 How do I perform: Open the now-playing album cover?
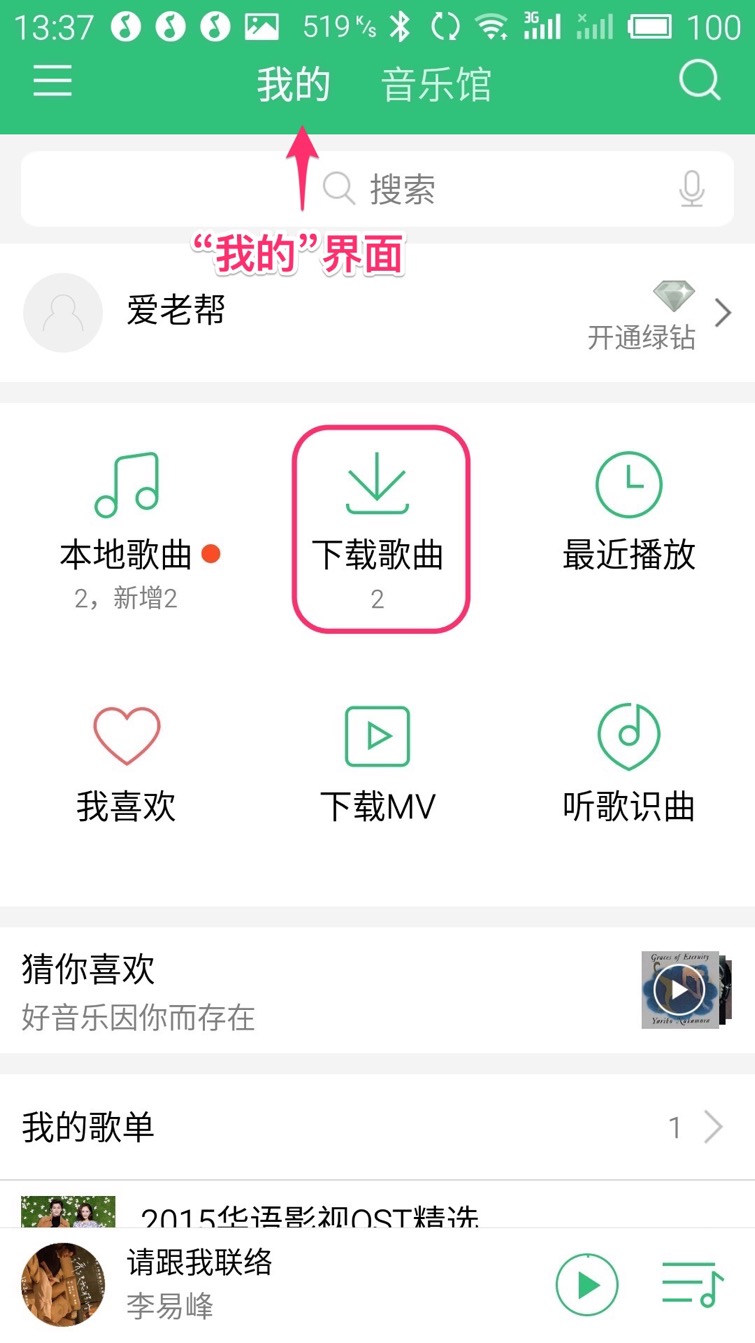tap(63, 1285)
